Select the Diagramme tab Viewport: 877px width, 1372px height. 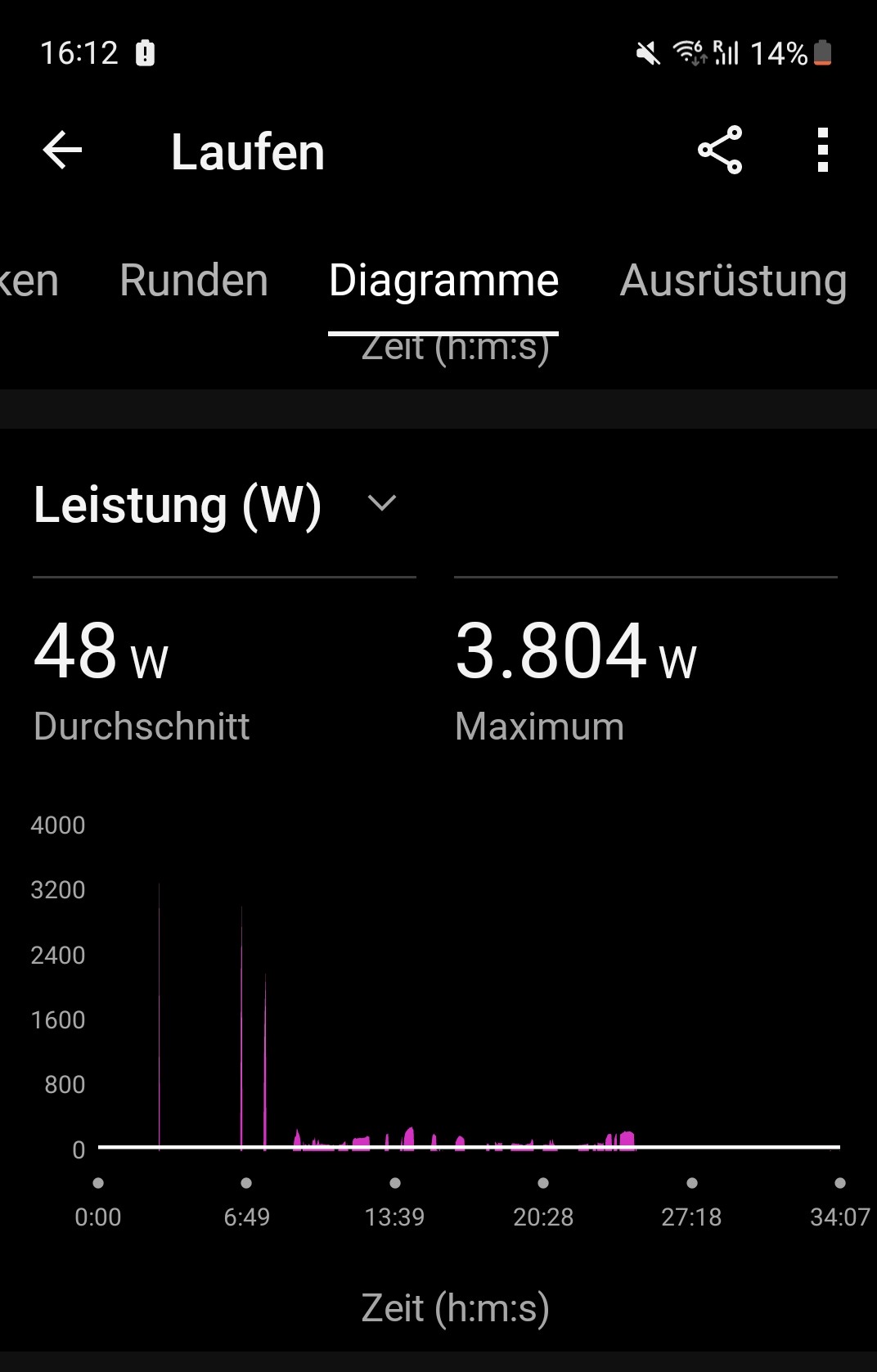click(x=443, y=281)
